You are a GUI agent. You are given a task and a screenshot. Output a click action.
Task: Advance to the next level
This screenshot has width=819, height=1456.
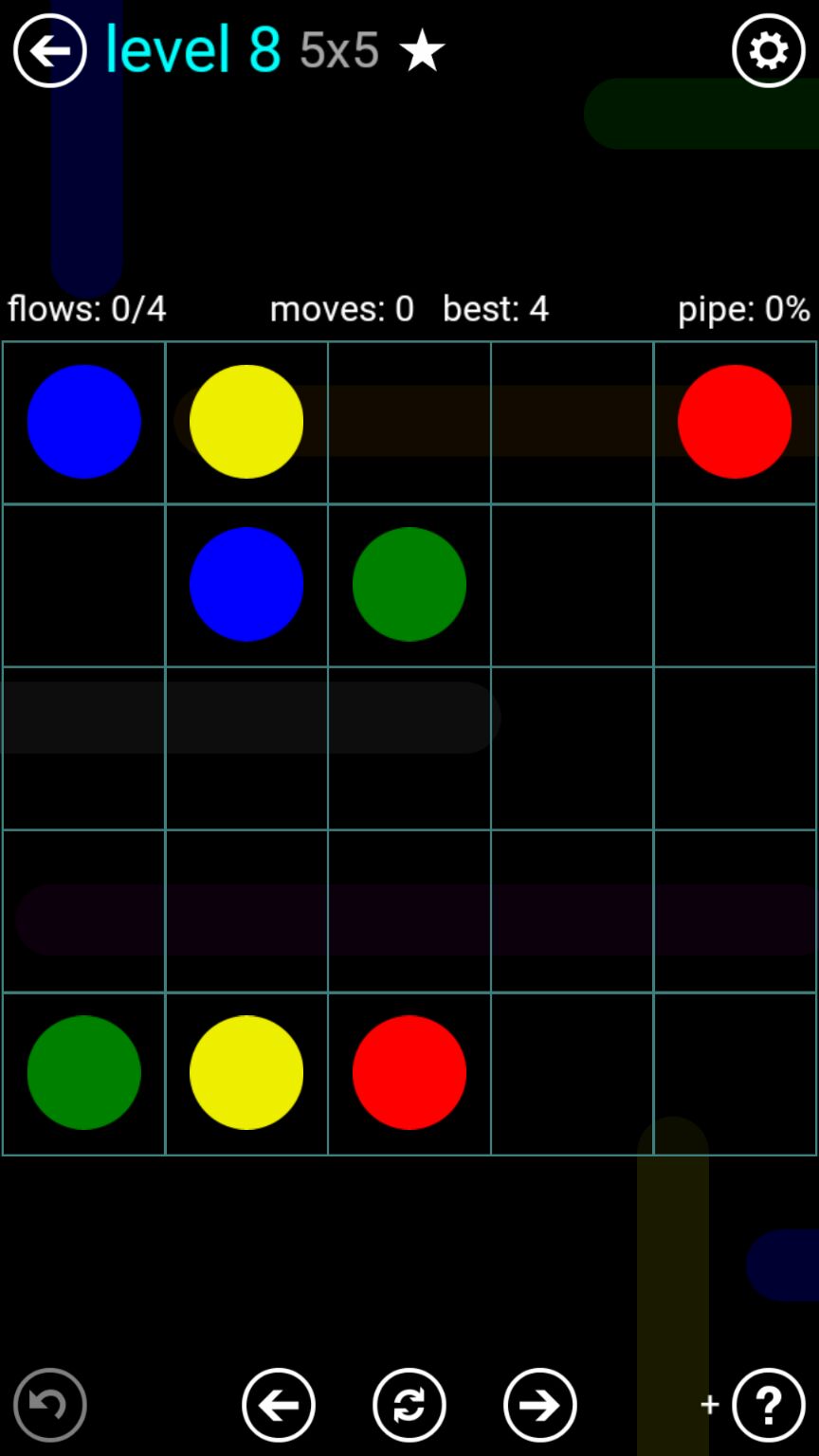(540, 1405)
